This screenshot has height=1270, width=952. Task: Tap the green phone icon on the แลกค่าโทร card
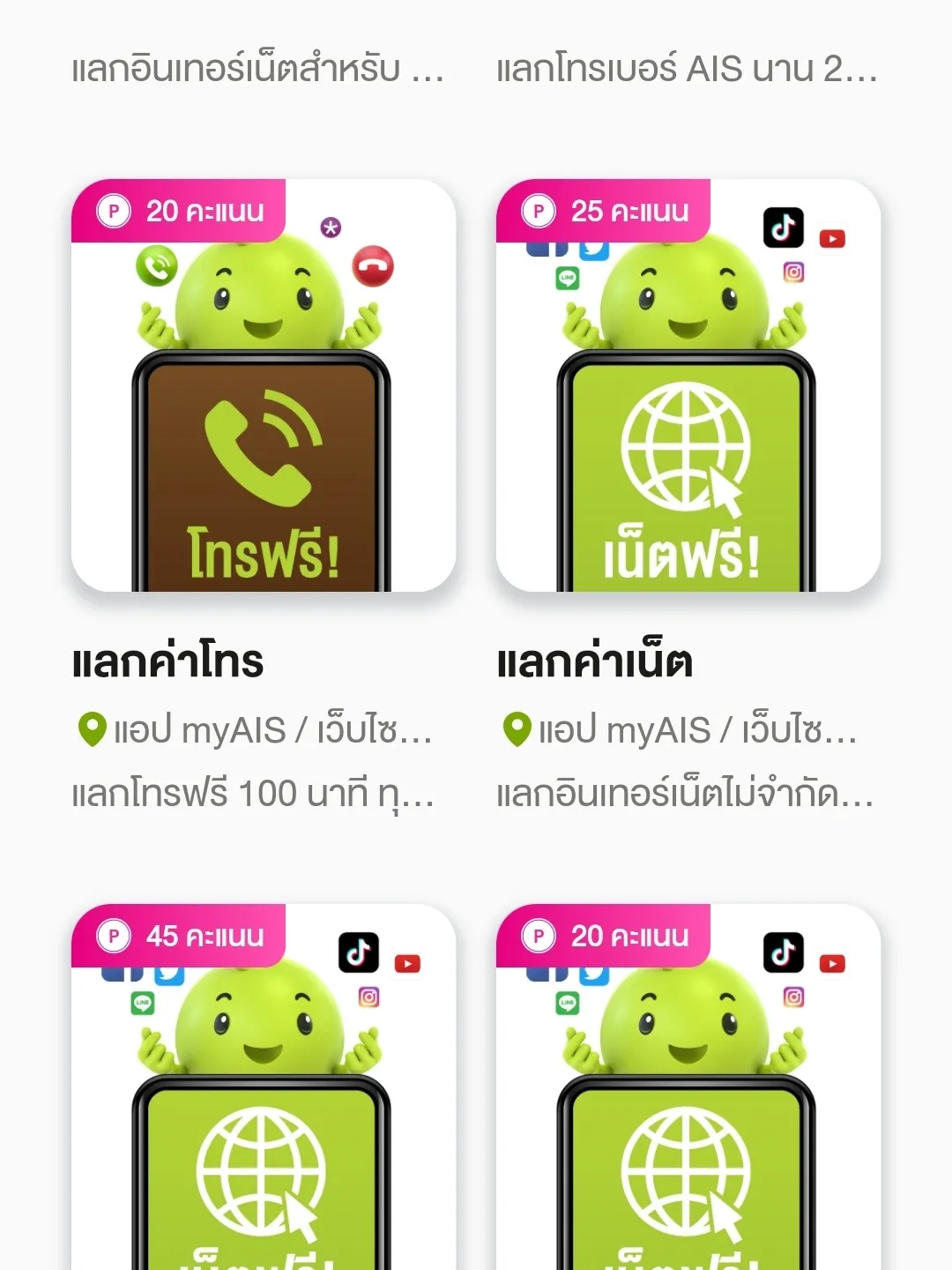tap(157, 266)
